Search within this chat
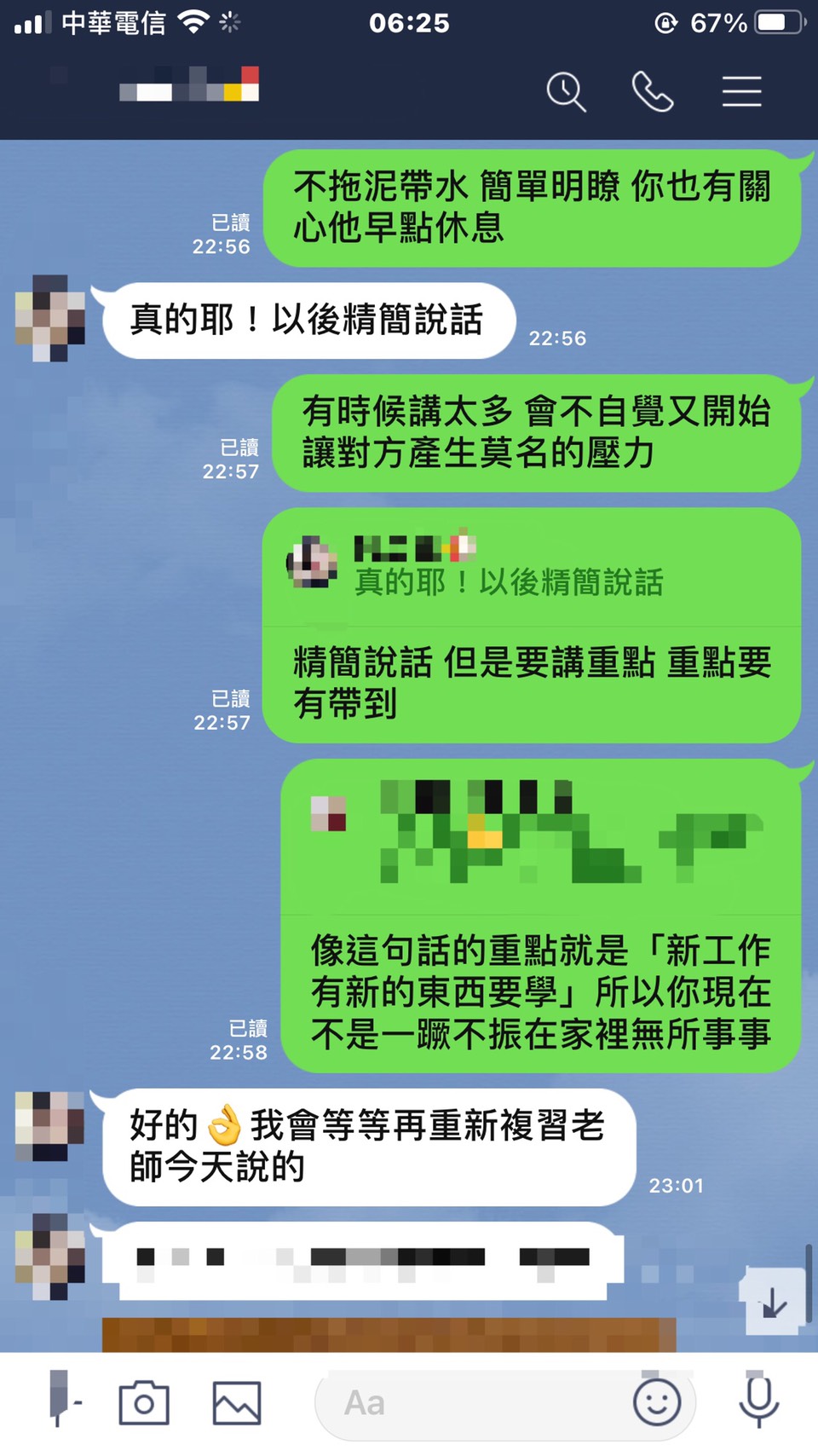This screenshot has height=1456, width=818. (x=566, y=91)
